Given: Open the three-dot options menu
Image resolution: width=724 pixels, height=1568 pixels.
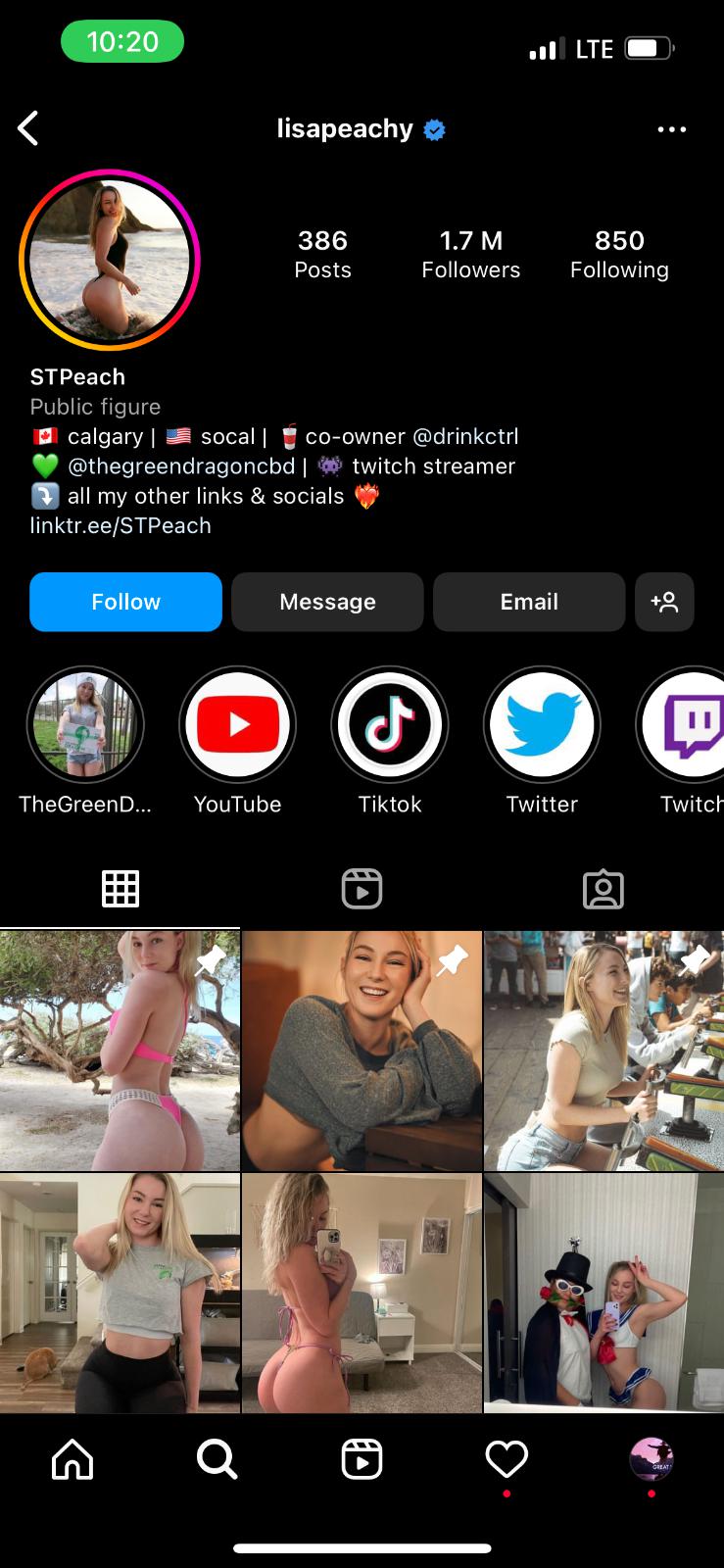Looking at the screenshot, I should (x=671, y=129).
